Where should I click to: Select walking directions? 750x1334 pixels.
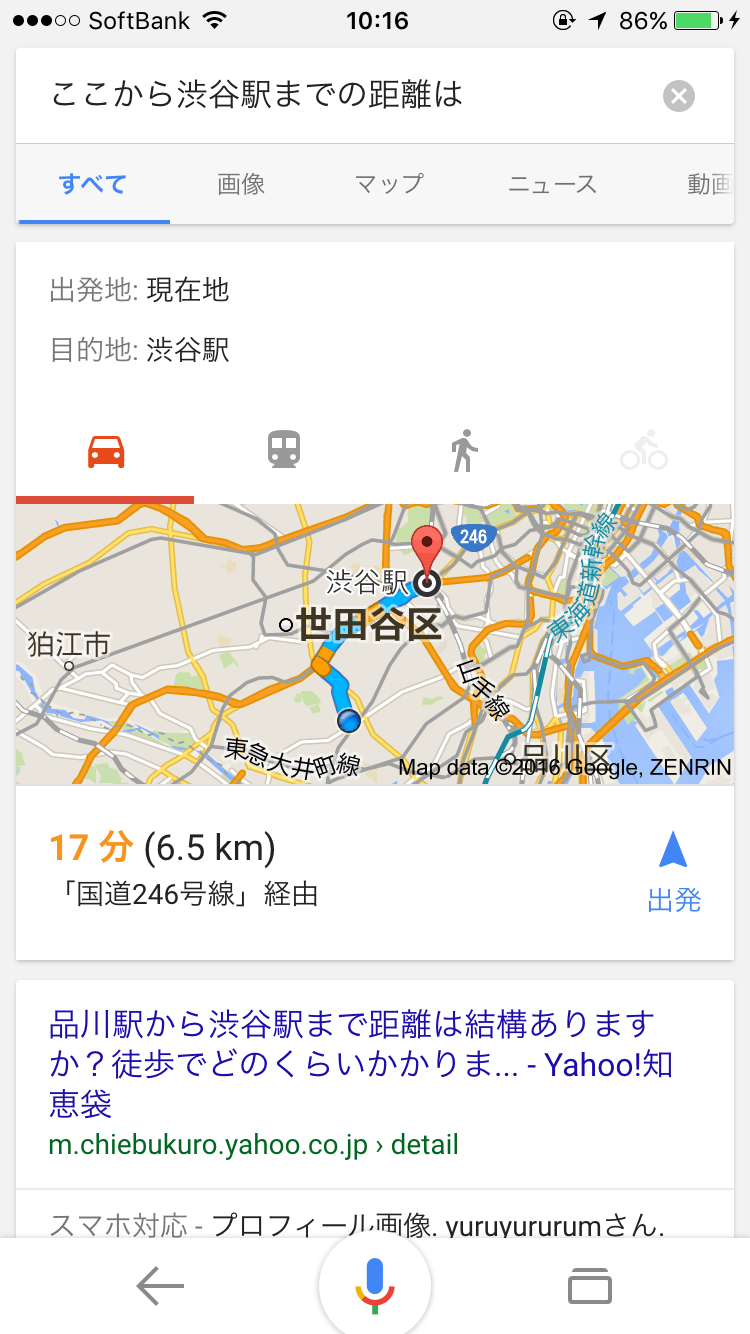pos(463,450)
